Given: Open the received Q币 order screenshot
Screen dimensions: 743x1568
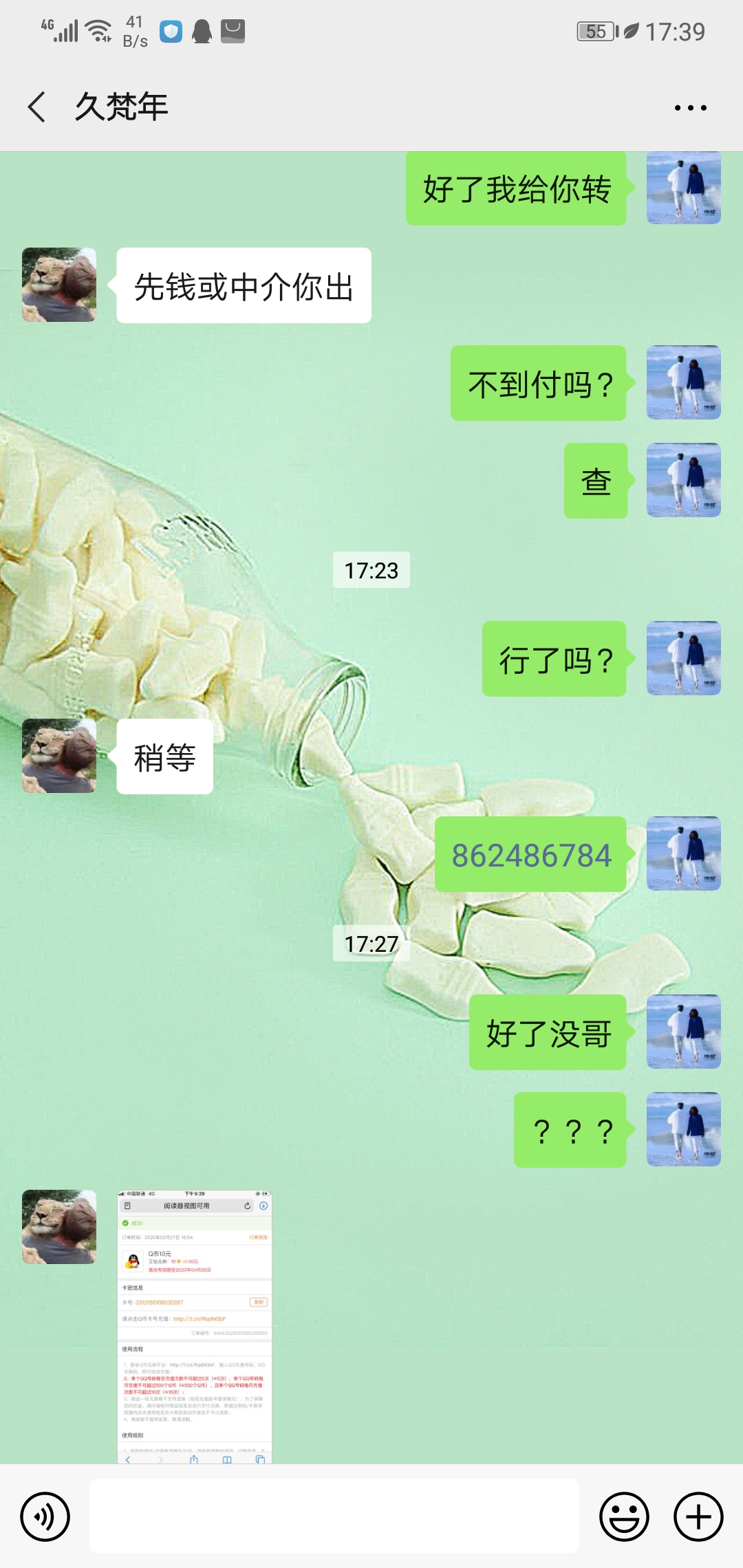Looking at the screenshot, I should point(195,1327).
